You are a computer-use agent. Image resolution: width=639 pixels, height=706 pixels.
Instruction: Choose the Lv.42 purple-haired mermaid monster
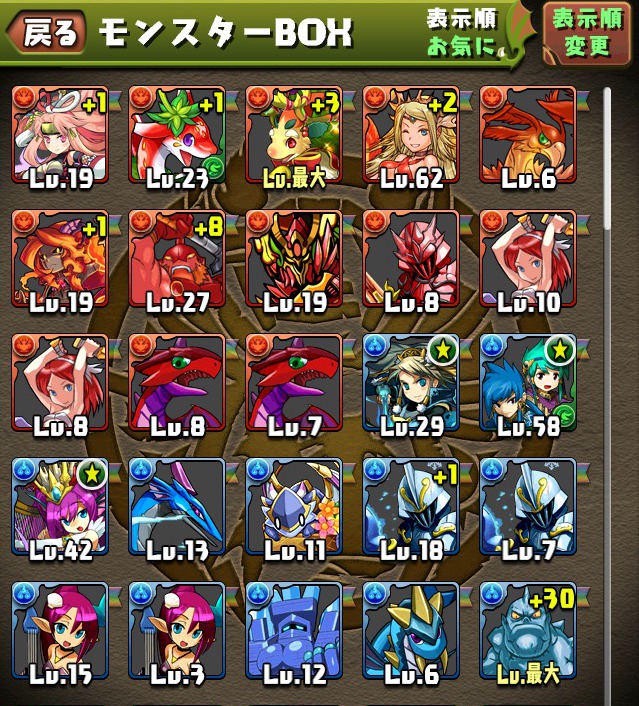pos(60,505)
